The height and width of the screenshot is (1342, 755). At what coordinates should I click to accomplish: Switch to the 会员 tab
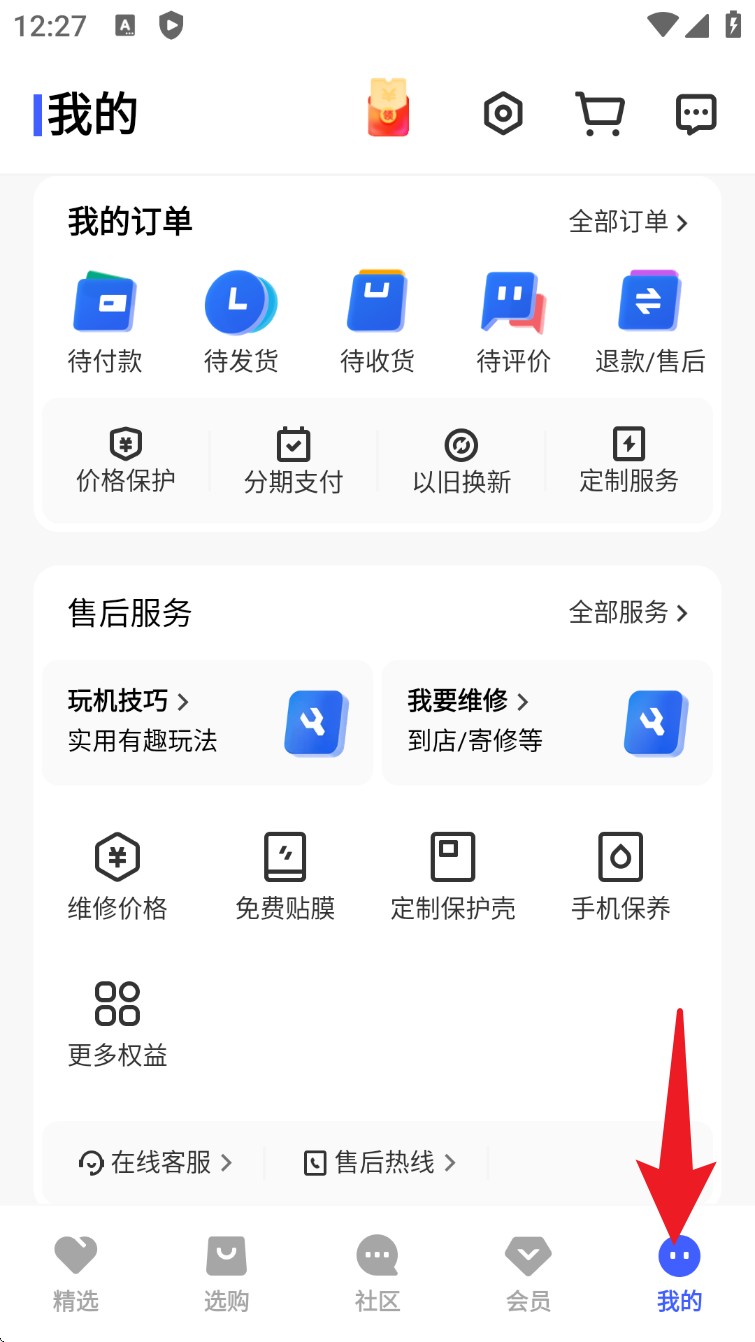click(528, 1274)
